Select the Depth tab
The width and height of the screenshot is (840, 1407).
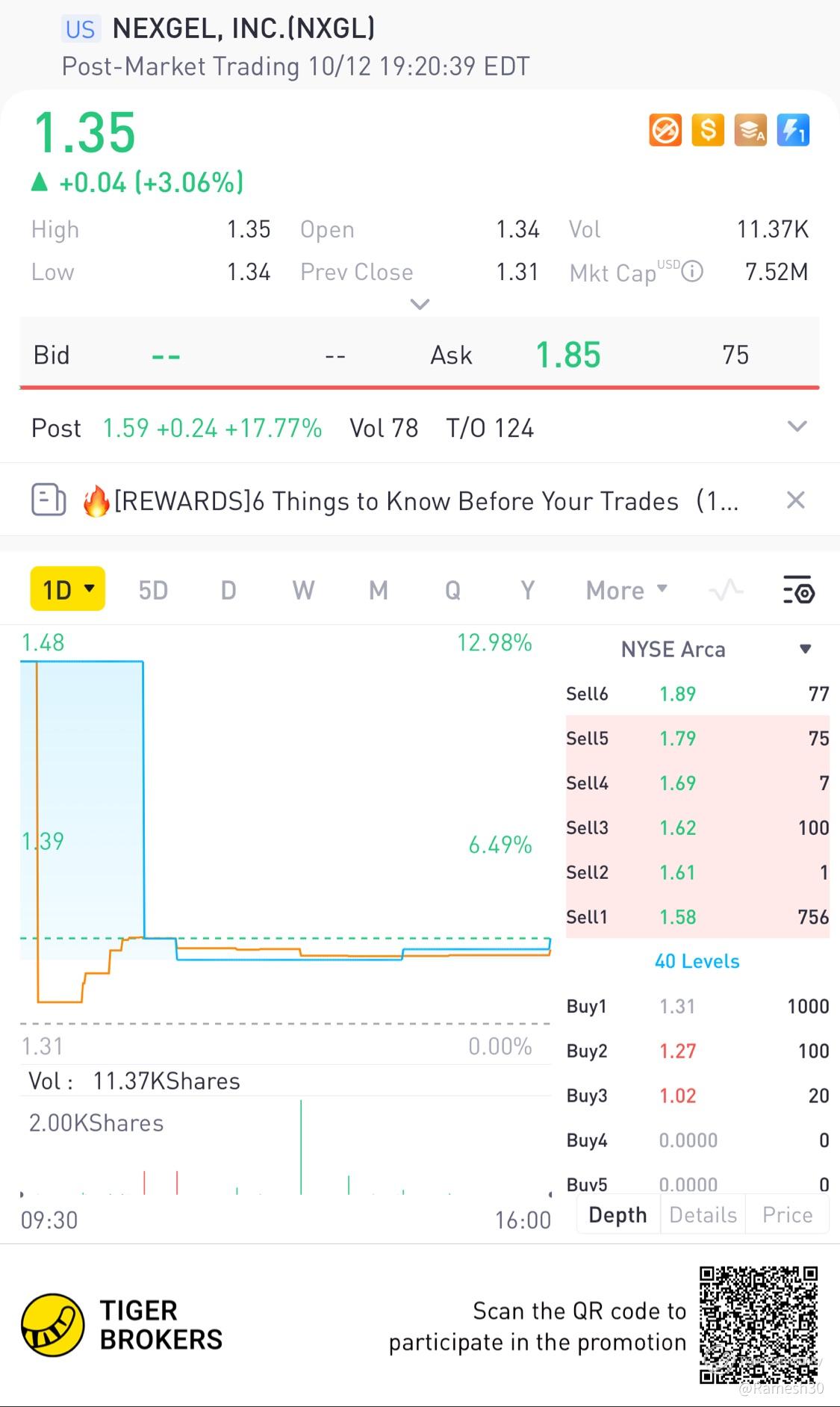[x=617, y=1215]
